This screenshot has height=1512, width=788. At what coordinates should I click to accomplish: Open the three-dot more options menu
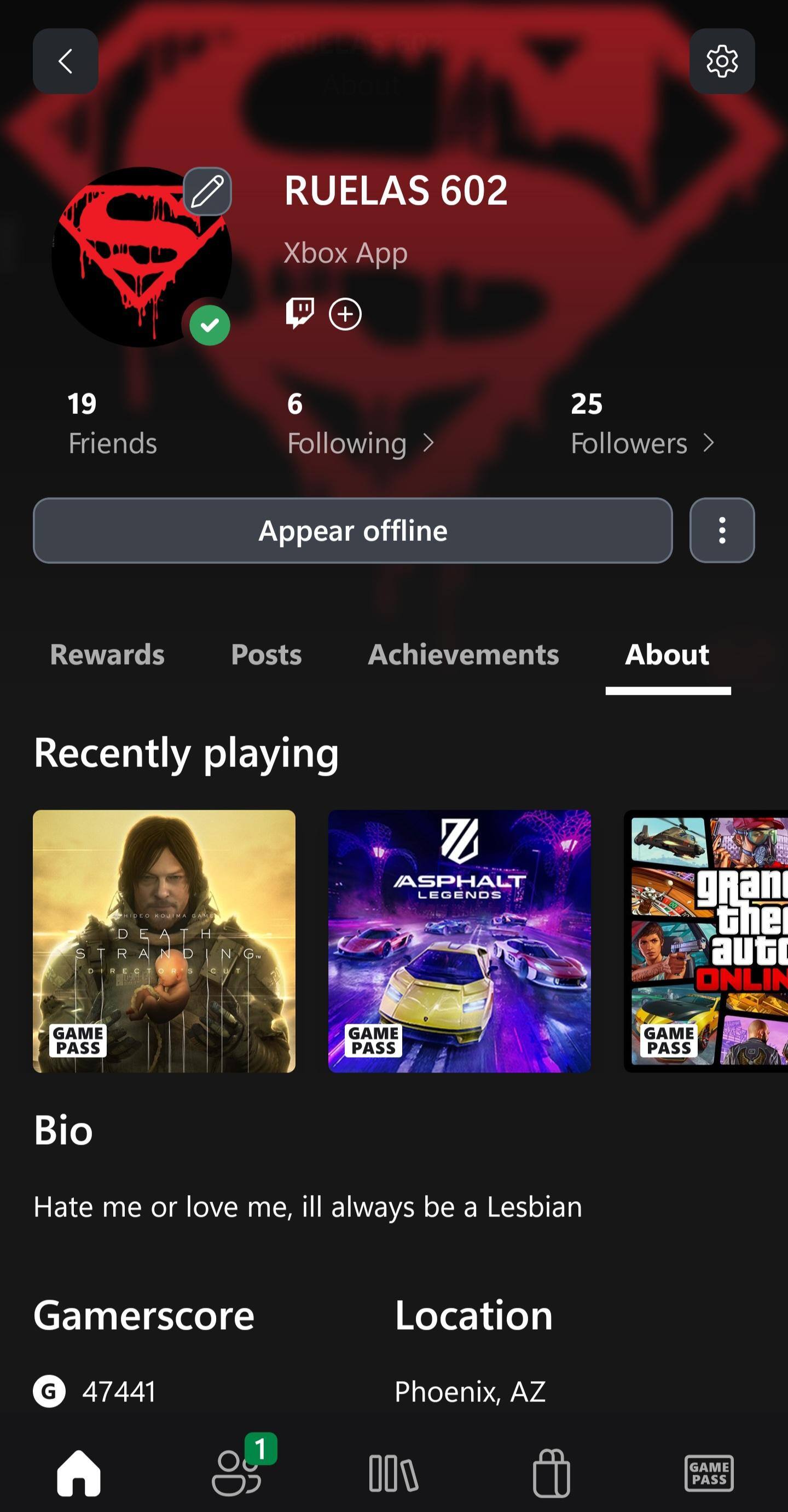pos(721,530)
